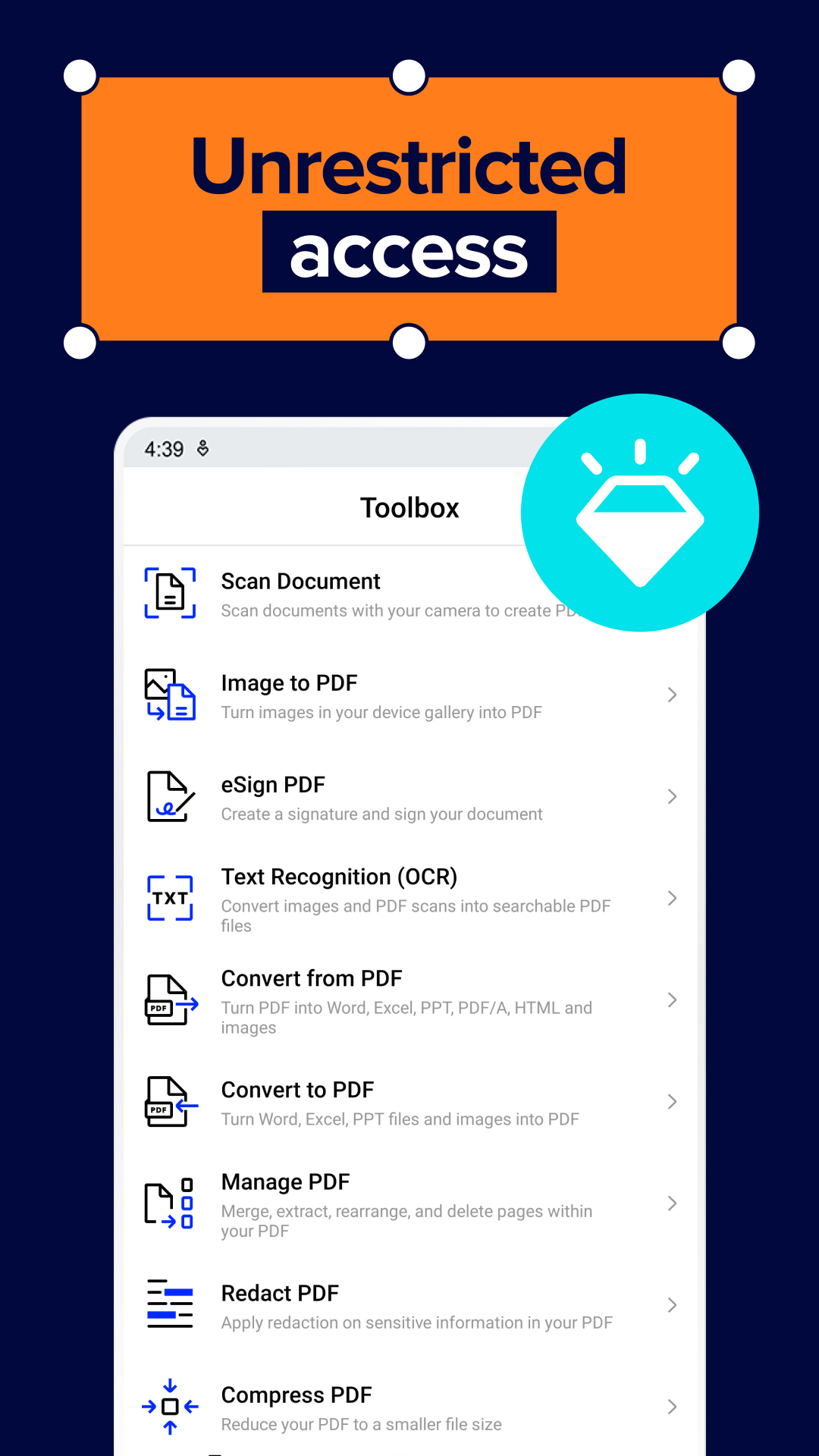Select the Convert to PDF icon
The image size is (819, 1456).
pyautogui.click(x=170, y=1102)
